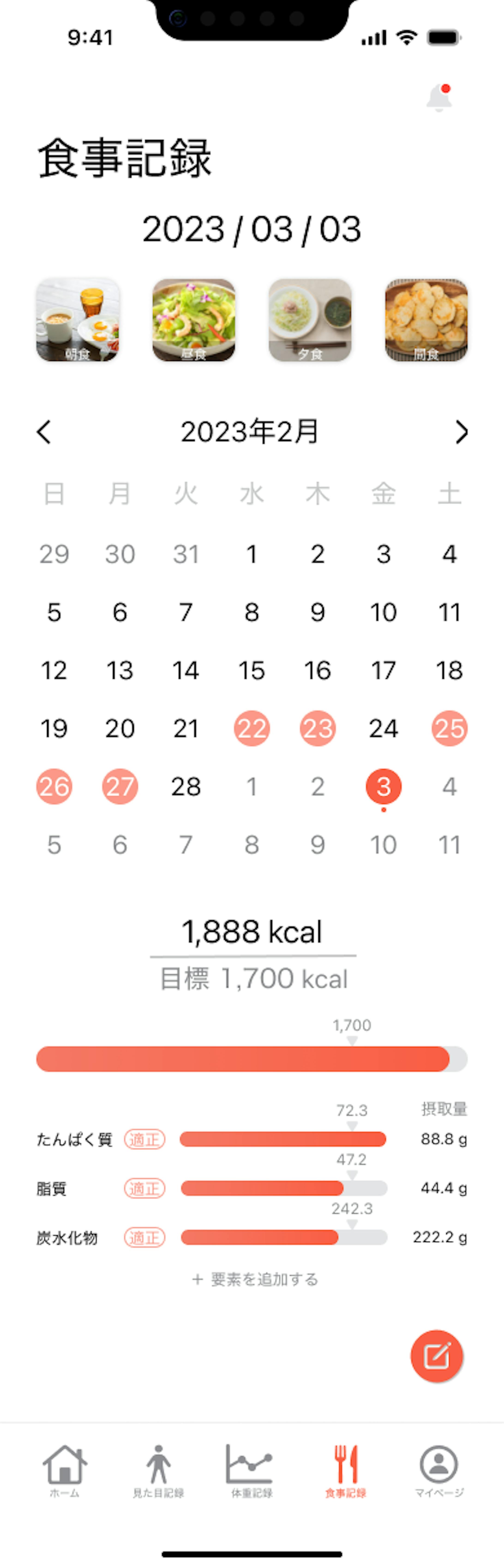
Task: Select February 27 on the calendar
Action: tap(120, 787)
